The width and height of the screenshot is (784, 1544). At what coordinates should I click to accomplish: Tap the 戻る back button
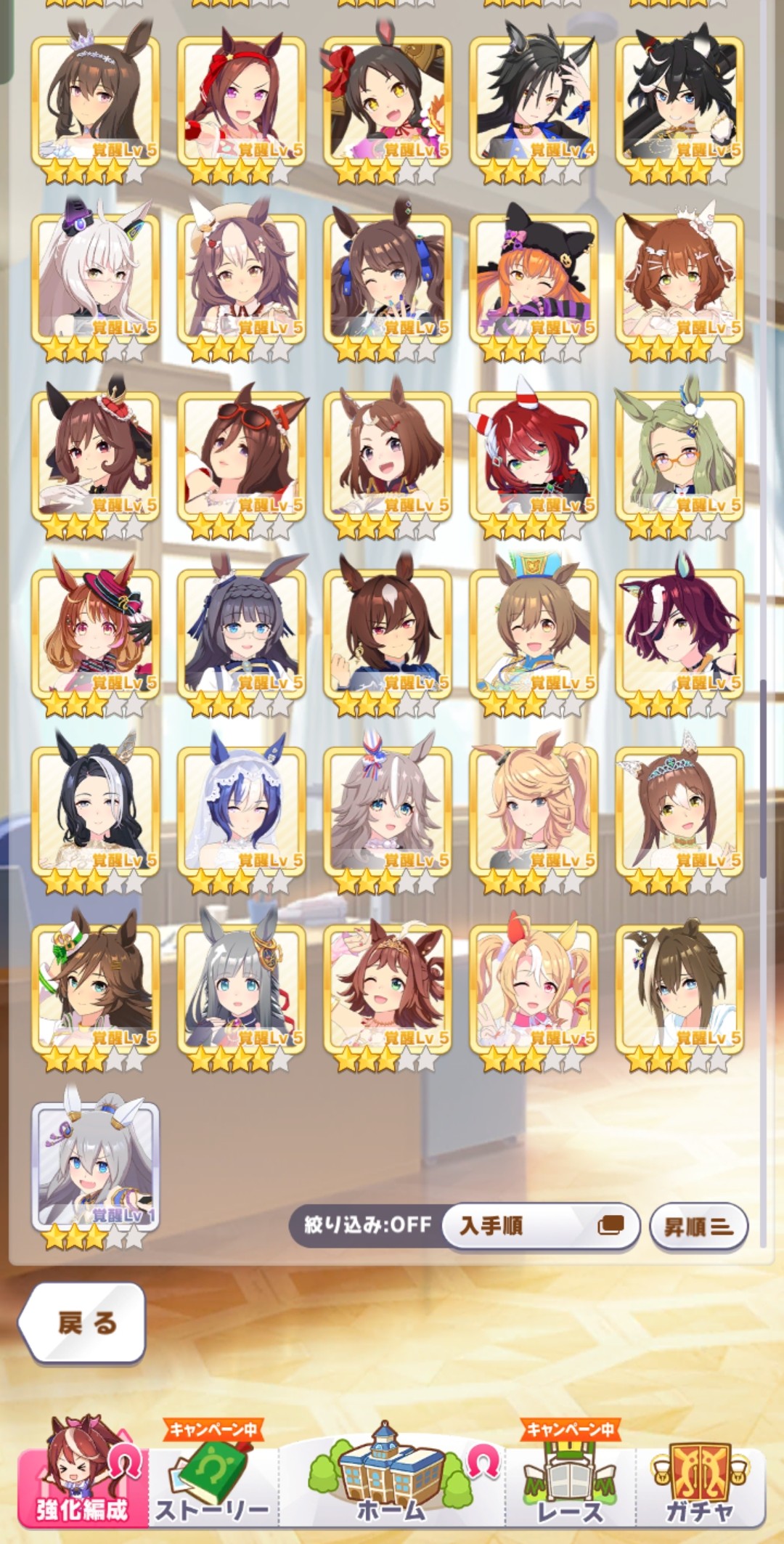pyautogui.click(x=83, y=1322)
